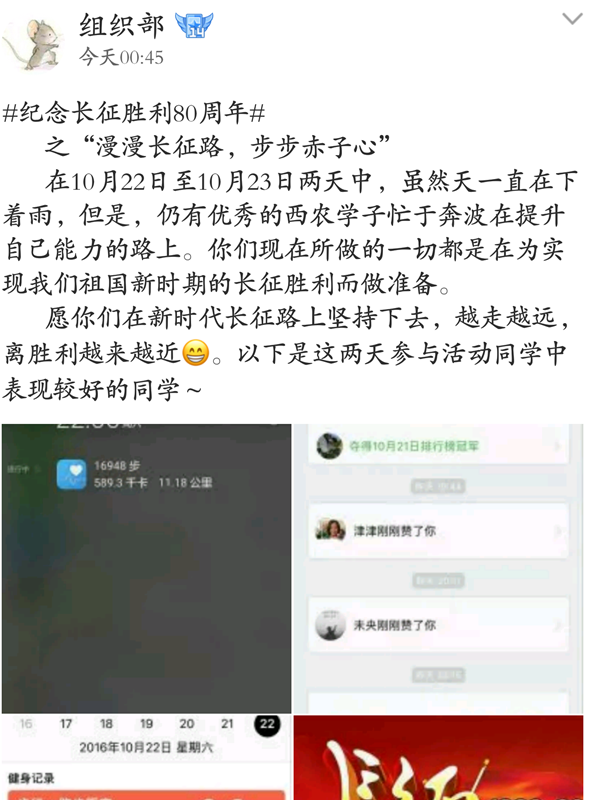Screen dimensions: 600x800
Task: Enlarge the photo showing 16948 steps
Action: (x=146, y=567)
